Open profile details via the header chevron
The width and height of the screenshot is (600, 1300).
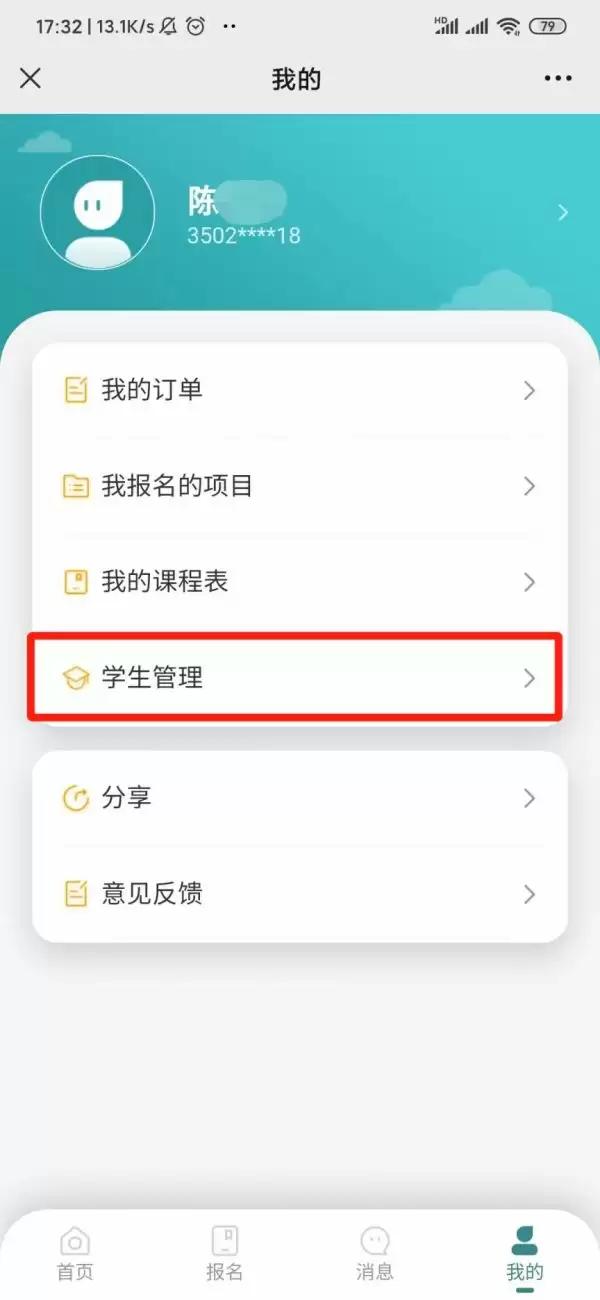pyautogui.click(x=563, y=212)
